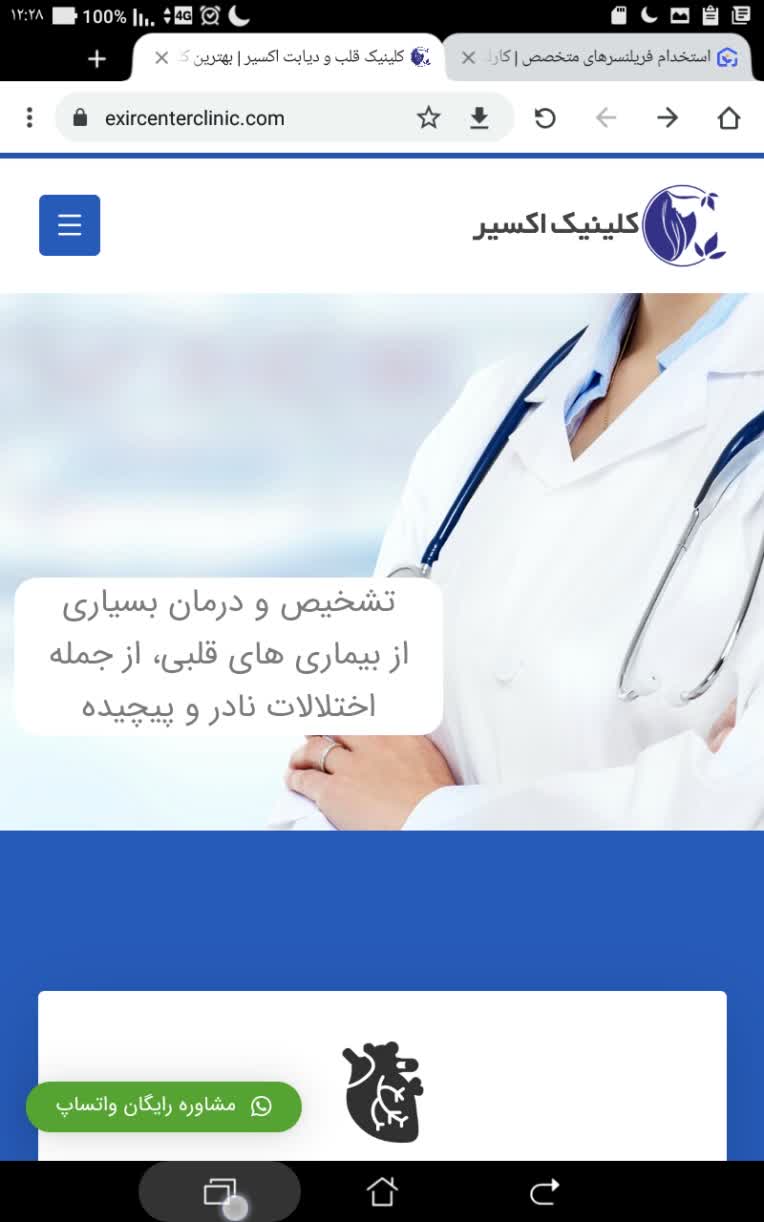Reload the page
Screen dimensions: 764x1222
click(545, 118)
